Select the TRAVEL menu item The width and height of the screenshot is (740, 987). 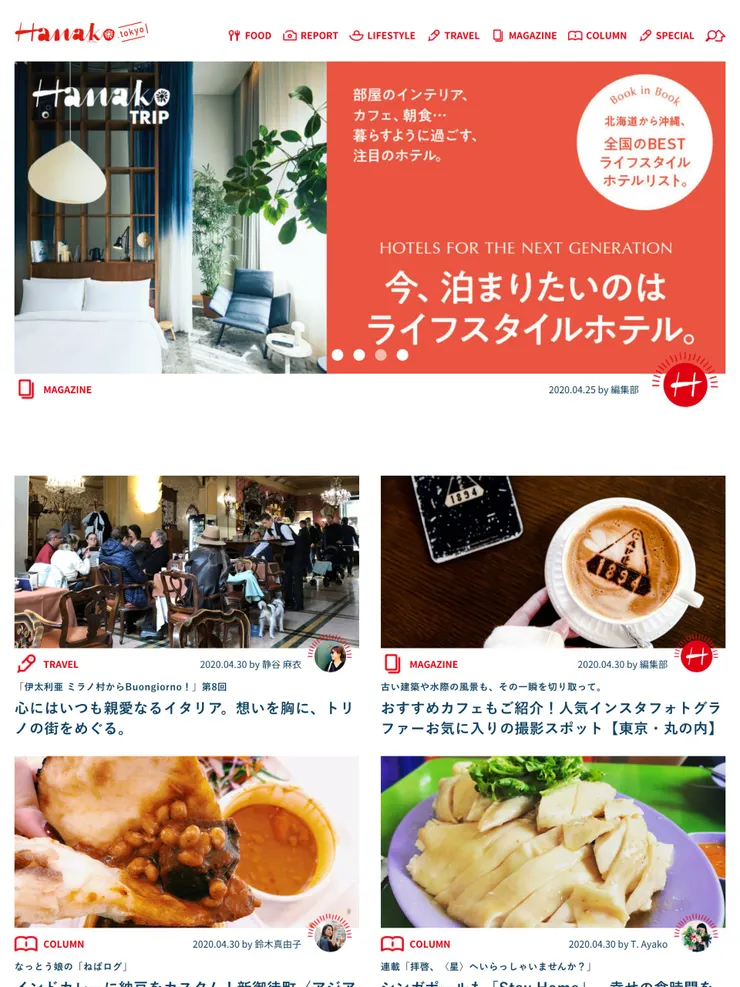454,36
